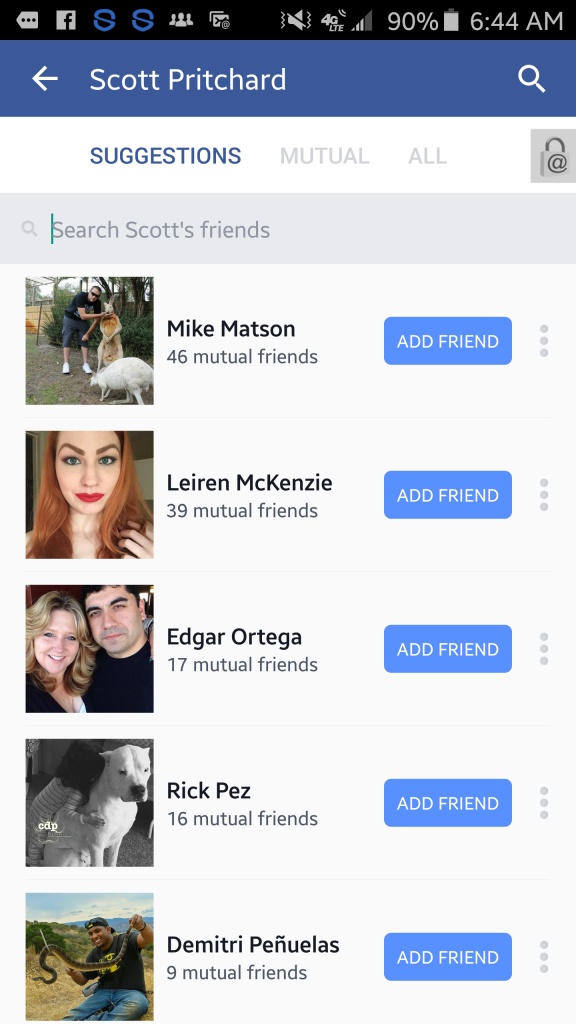
Task: Add Leiren McKenzie as a friend
Action: pyautogui.click(x=448, y=495)
